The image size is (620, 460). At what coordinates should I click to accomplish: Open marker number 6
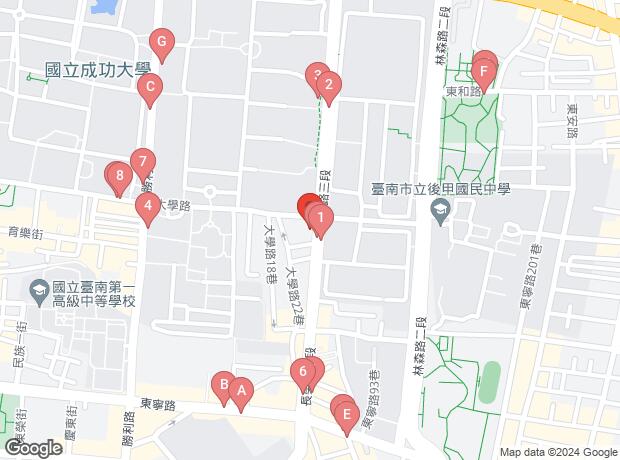coord(302,373)
